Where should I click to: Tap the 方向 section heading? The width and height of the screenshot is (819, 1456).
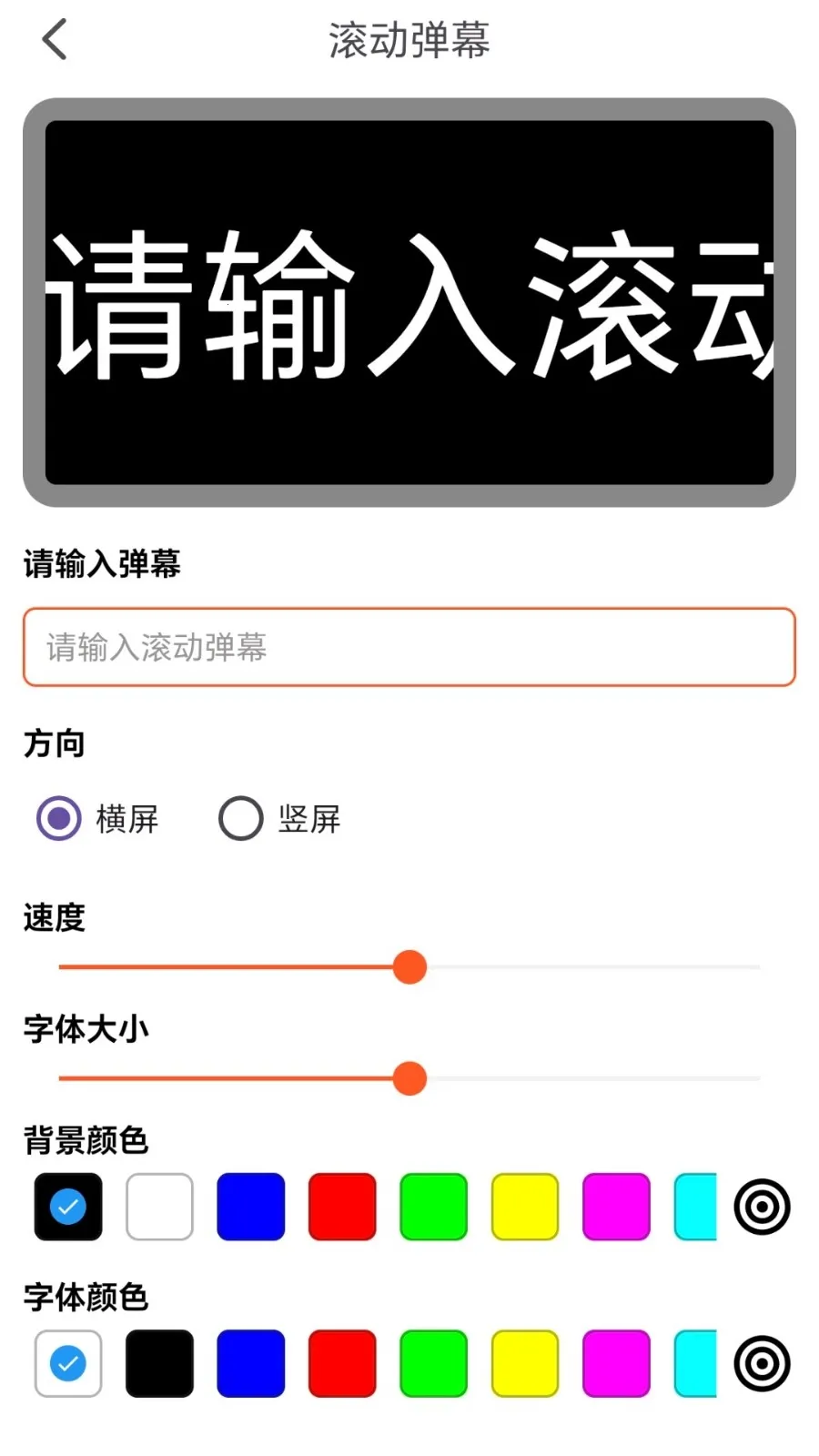[54, 743]
